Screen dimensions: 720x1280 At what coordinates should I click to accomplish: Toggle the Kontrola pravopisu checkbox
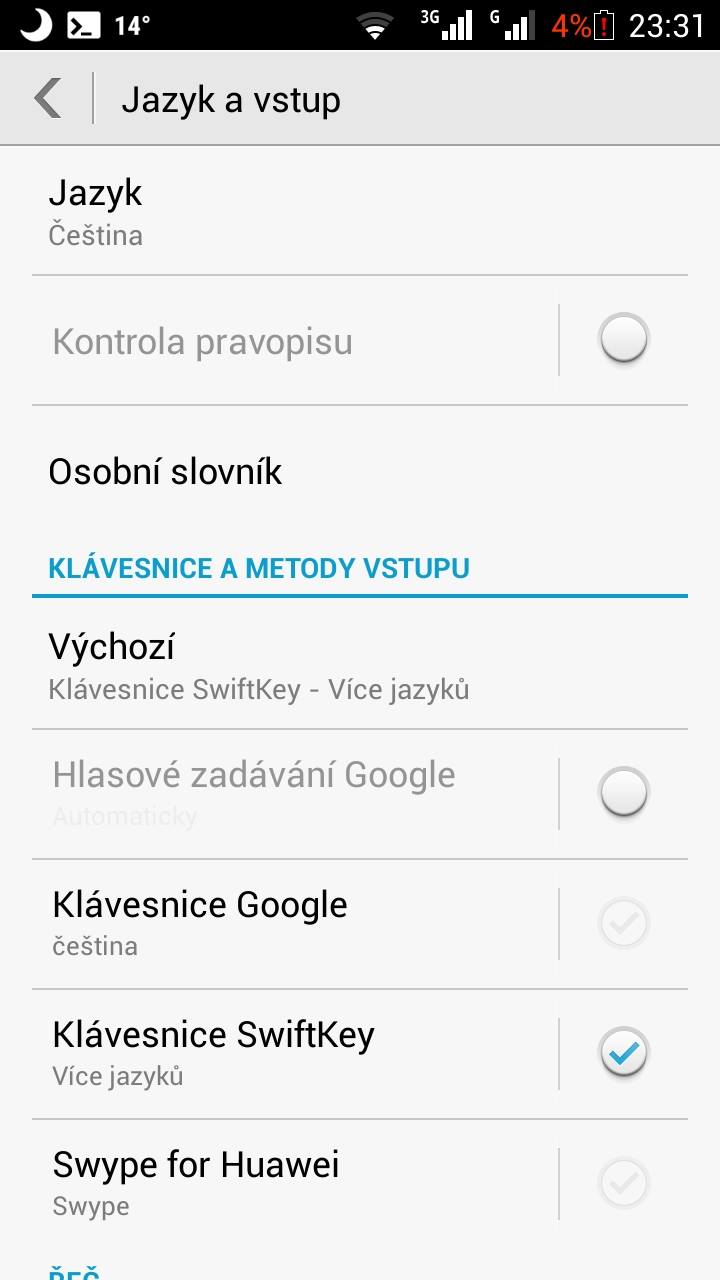[624, 340]
